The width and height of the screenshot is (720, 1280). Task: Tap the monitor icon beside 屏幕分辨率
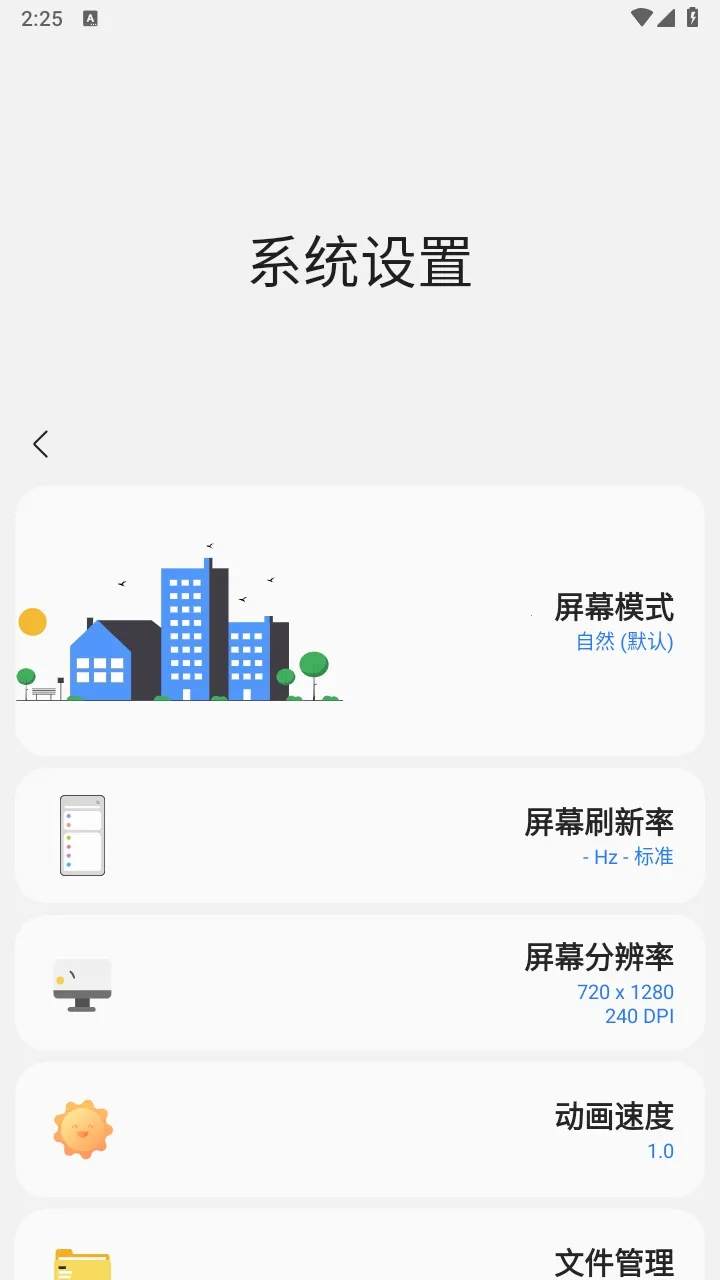[x=82, y=985]
